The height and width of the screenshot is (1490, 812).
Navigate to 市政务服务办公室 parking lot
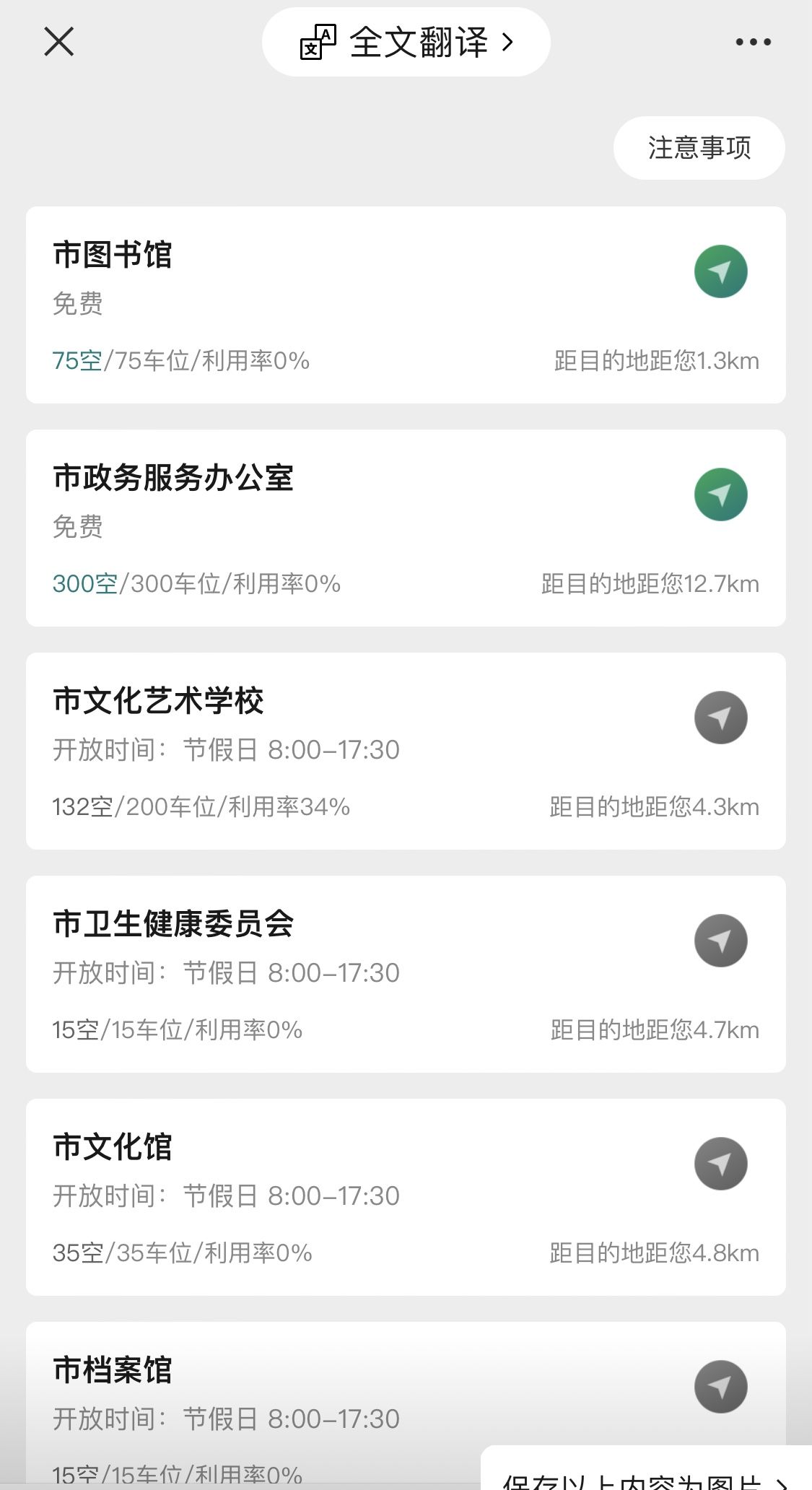point(720,495)
